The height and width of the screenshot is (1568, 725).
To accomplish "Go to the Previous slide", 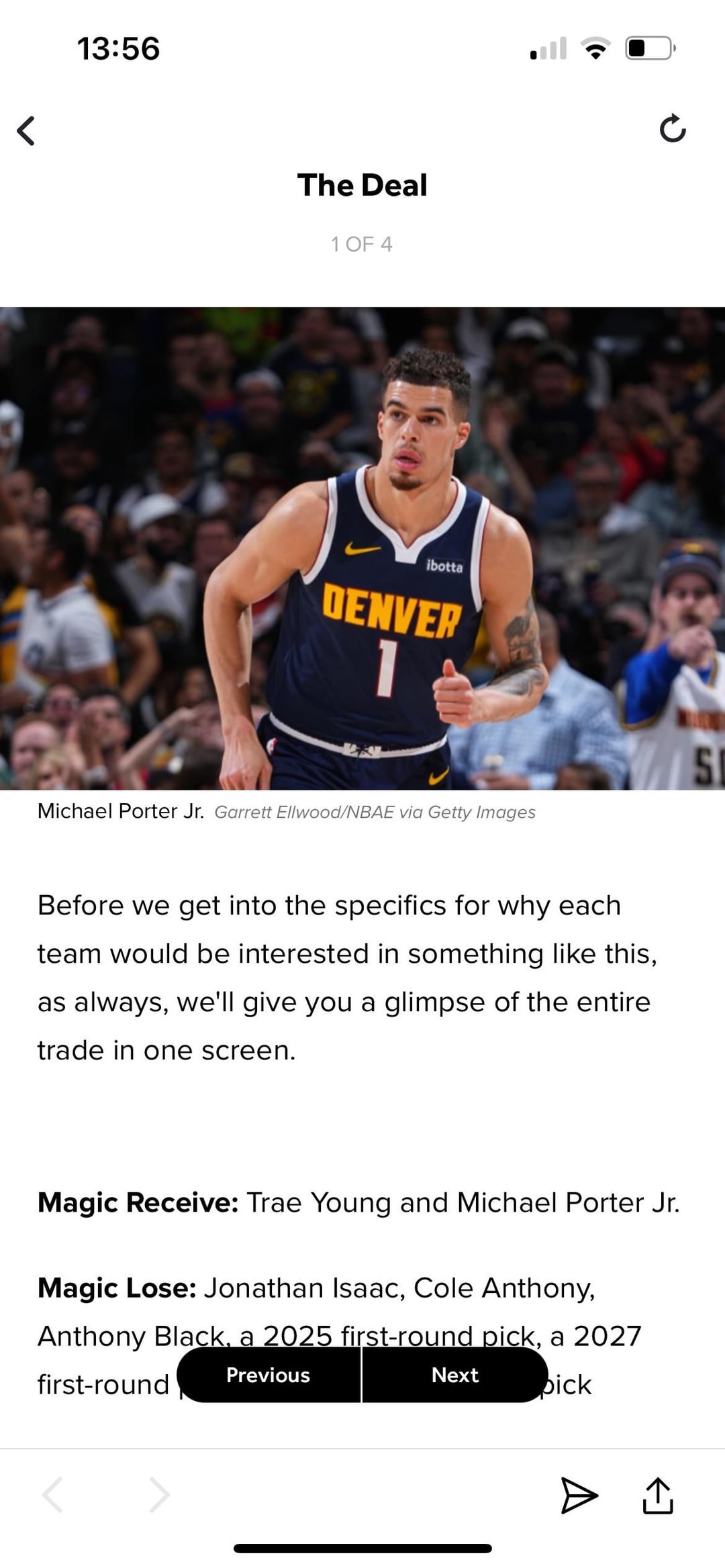I will click(x=269, y=1375).
